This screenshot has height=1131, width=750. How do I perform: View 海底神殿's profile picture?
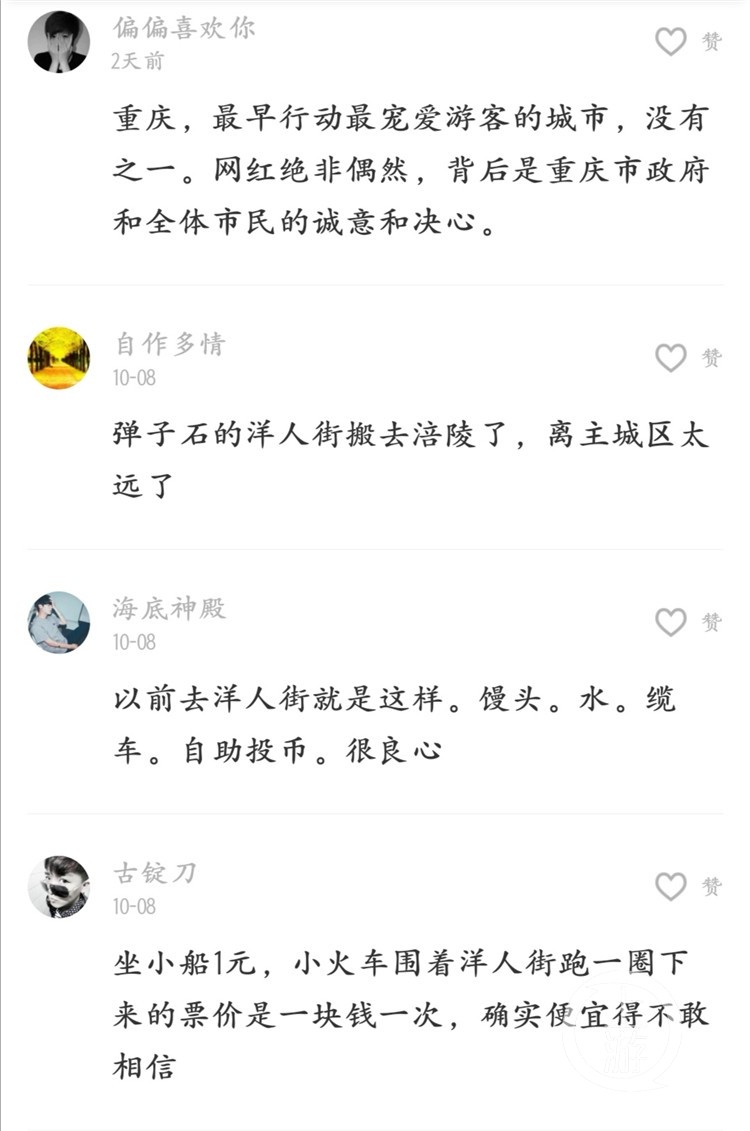tap(58, 622)
